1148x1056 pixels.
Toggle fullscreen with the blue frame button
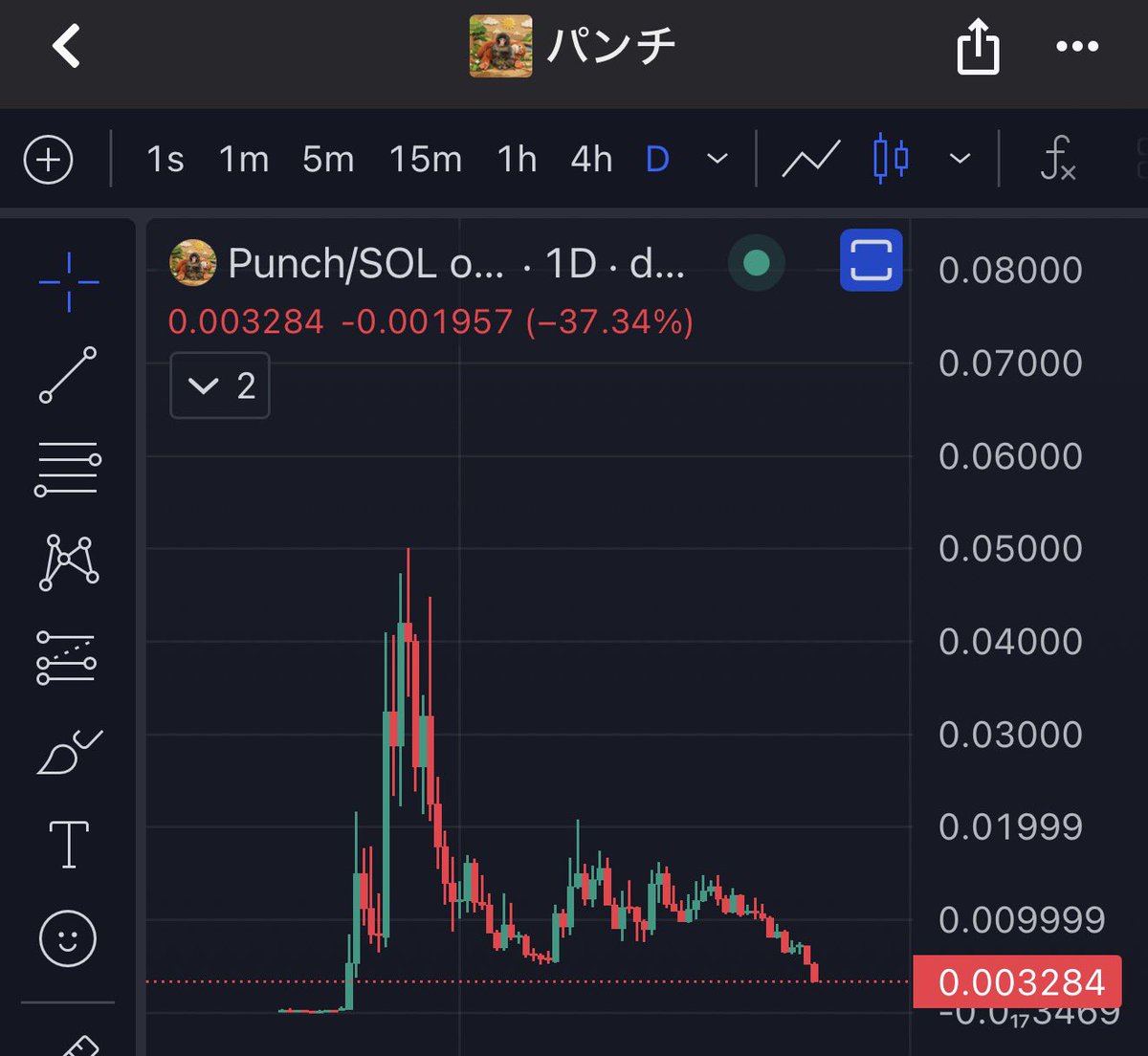871,260
